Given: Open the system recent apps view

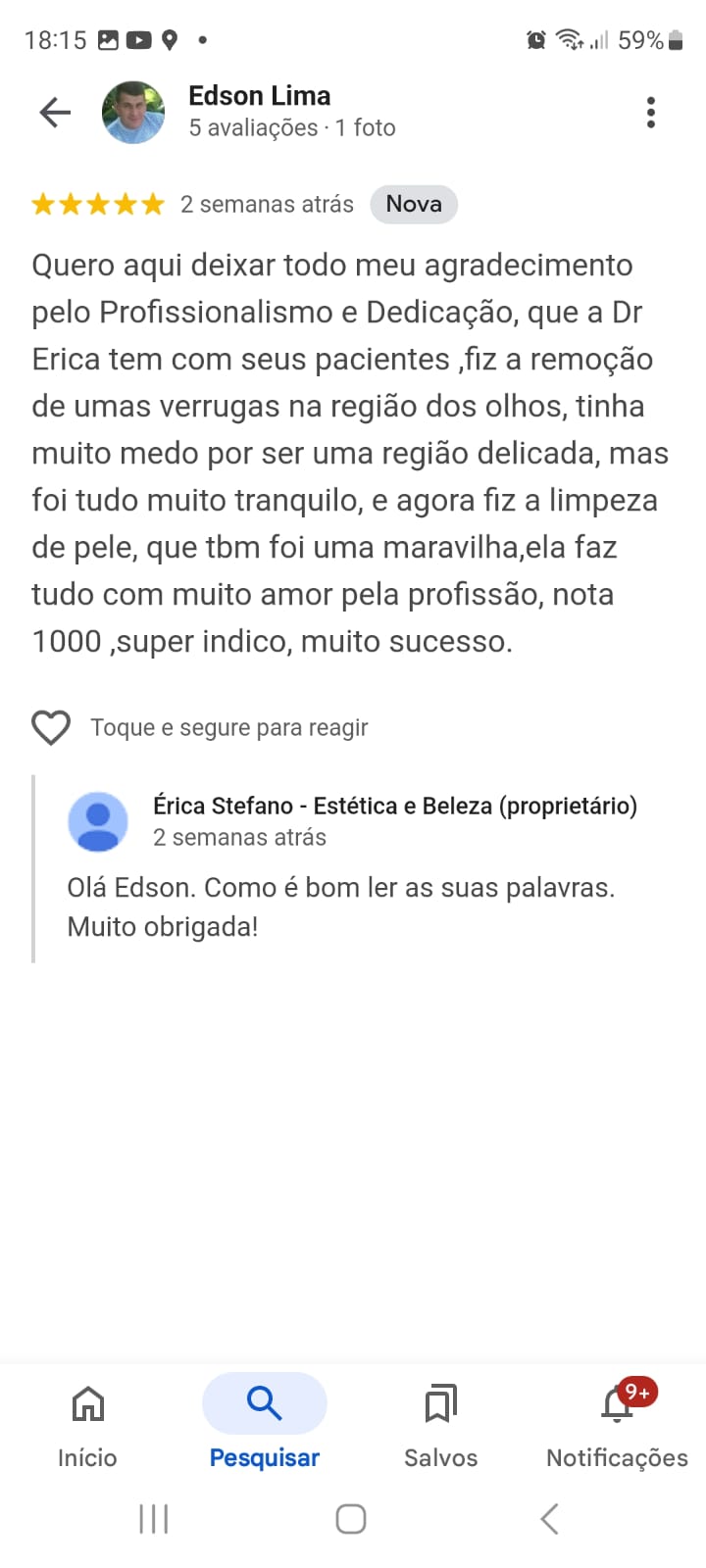Looking at the screenshot, I should point(154,1519).
